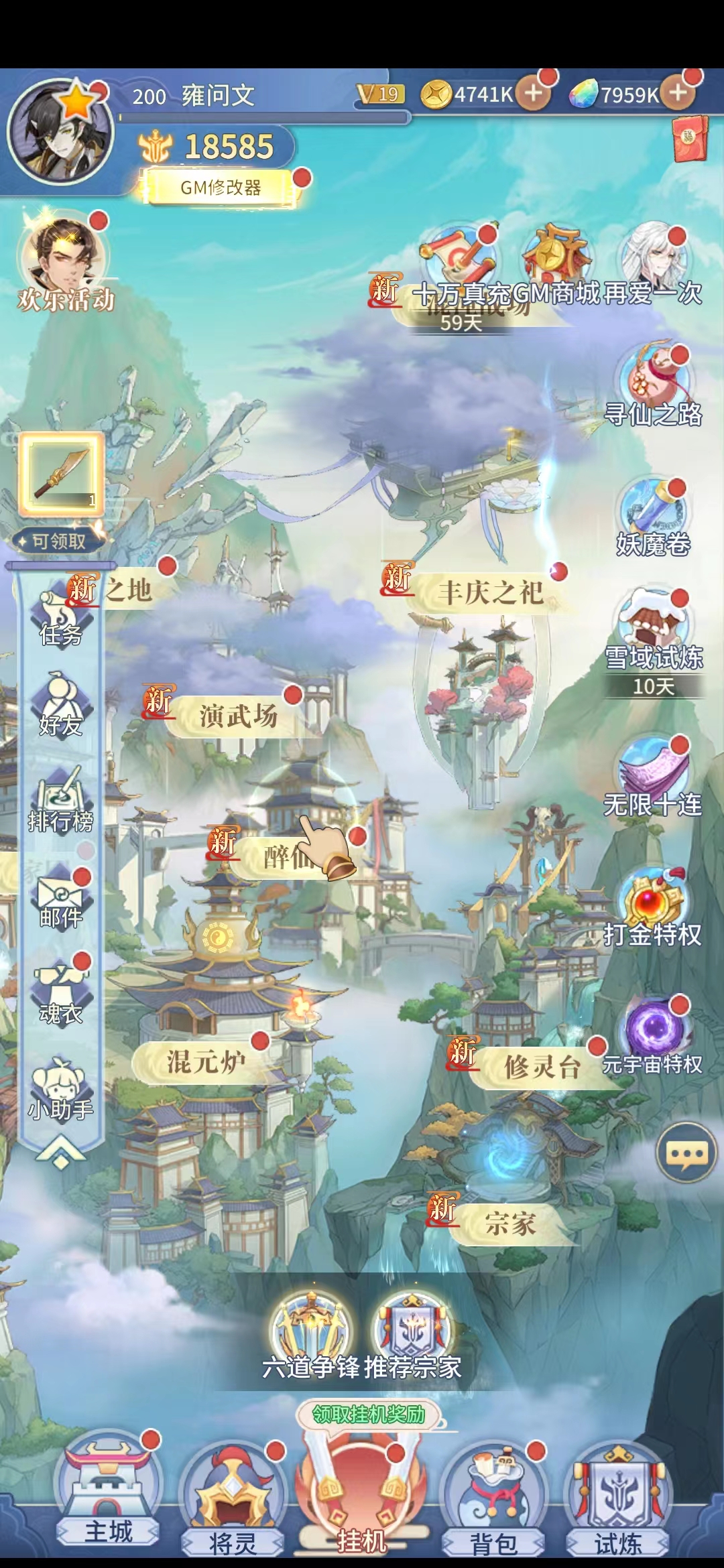
Task: Open 寻仙之路 activity
Action: [x=654, y=387]
